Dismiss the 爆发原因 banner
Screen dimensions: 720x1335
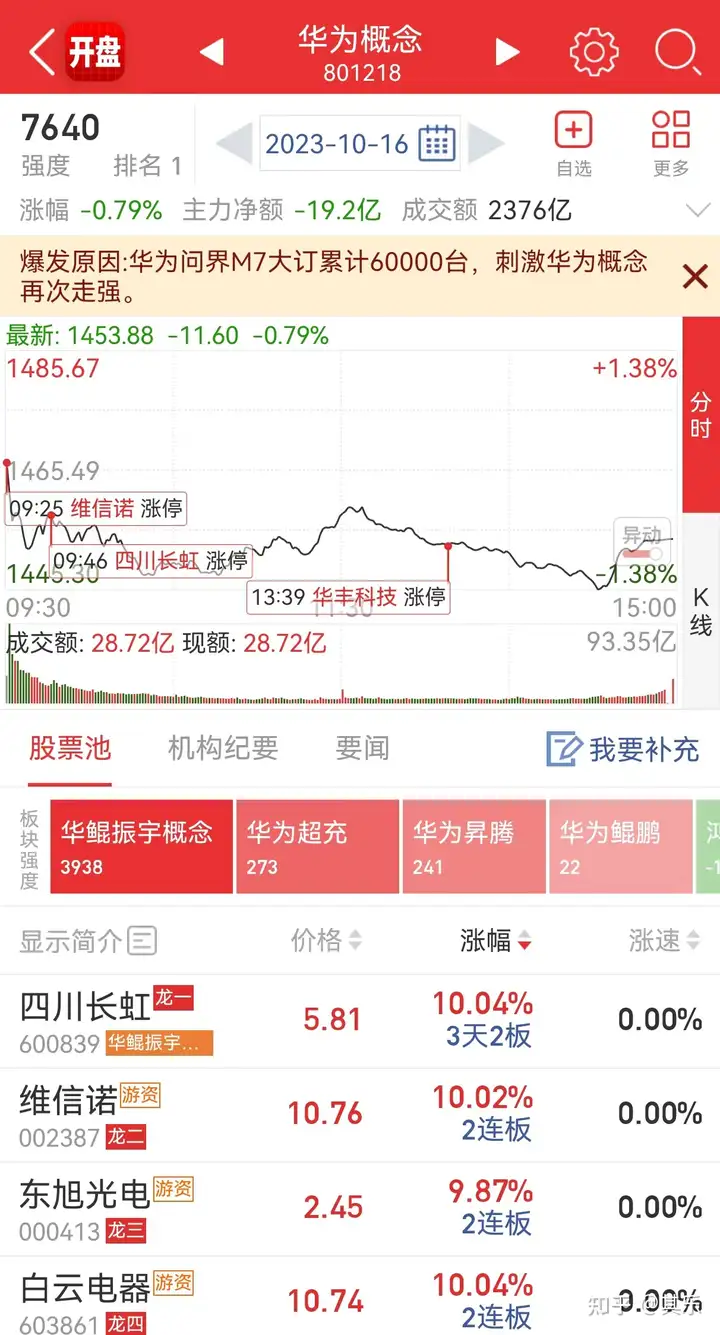(x=695, y=277)
